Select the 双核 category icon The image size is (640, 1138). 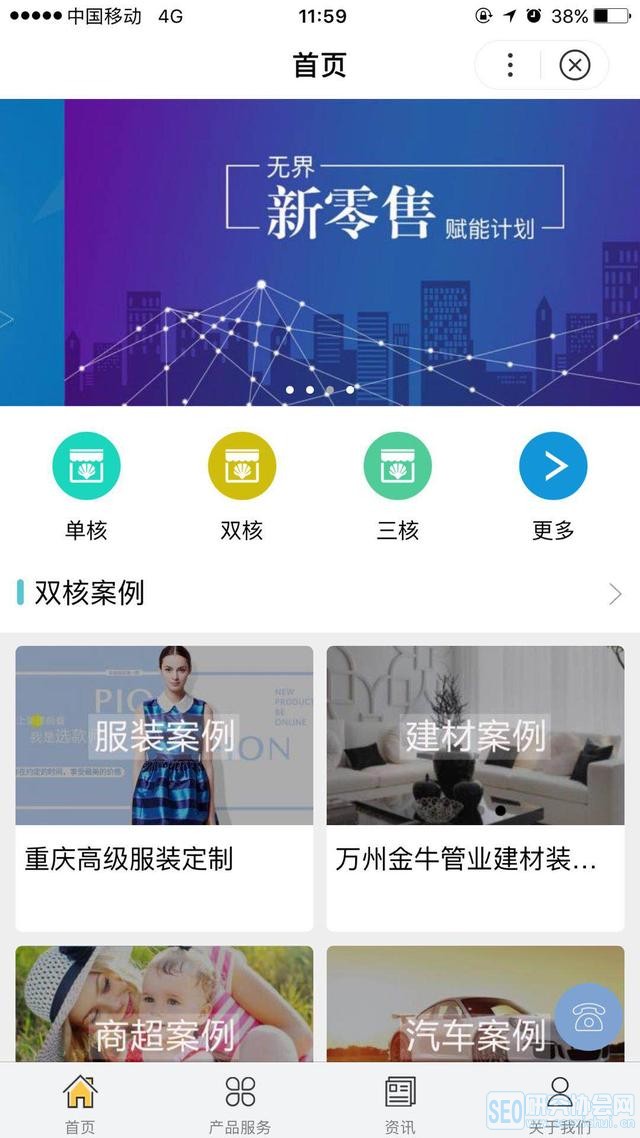pos(241,466)
